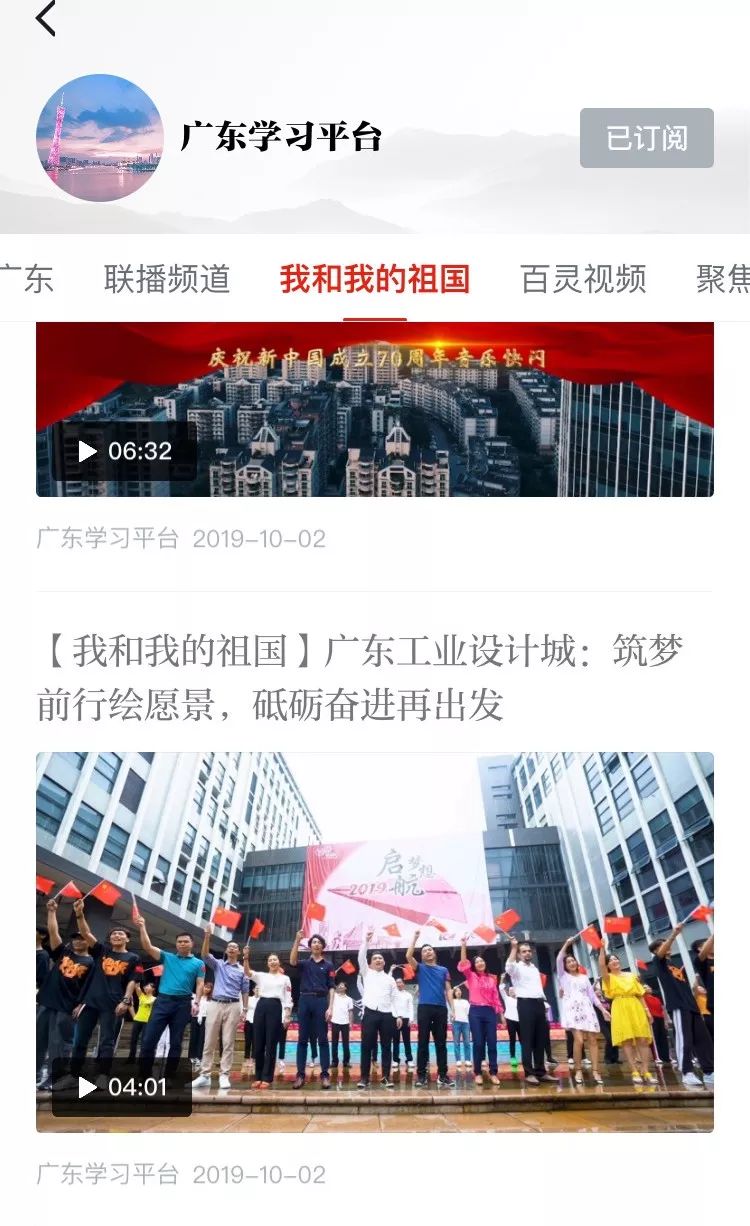Switch to the 联播频道 tab

point(167,279)
